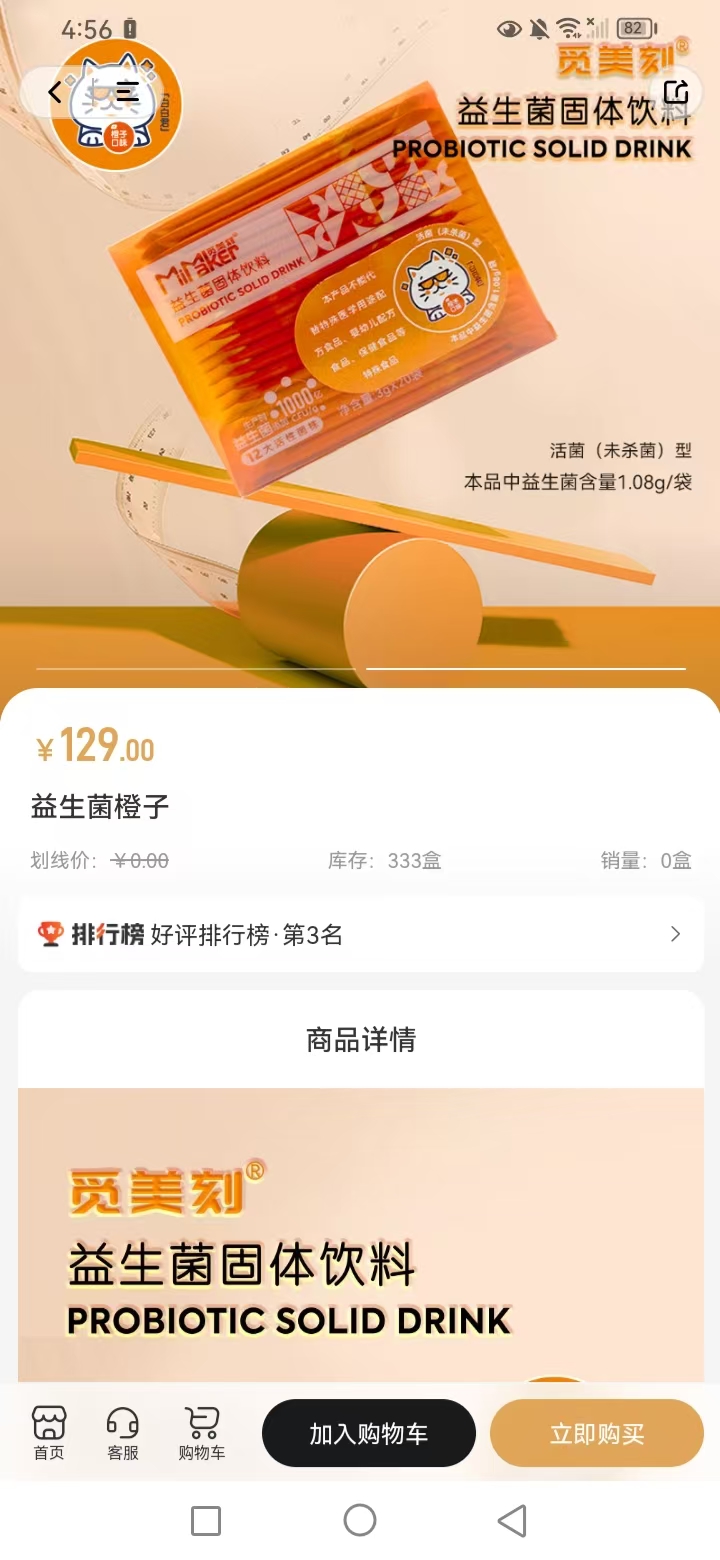Open recent apps with the square navigation key
The height and width of the screenshot is (1560, 720).
click(205, 1519)
